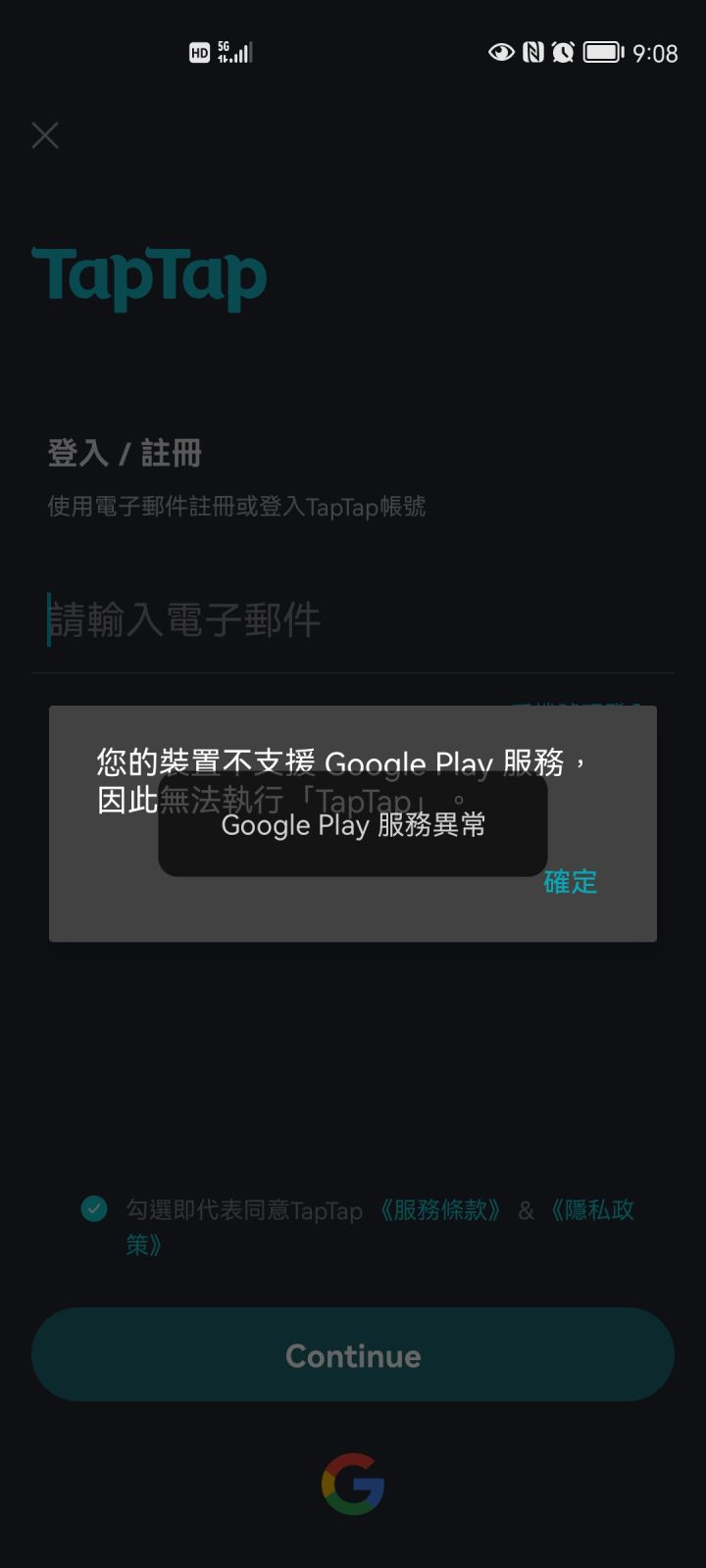The image size is (706, 1568).
Task: Uncheck the TapTap terms agreement checkbox
Action: tap(93, 1209)
